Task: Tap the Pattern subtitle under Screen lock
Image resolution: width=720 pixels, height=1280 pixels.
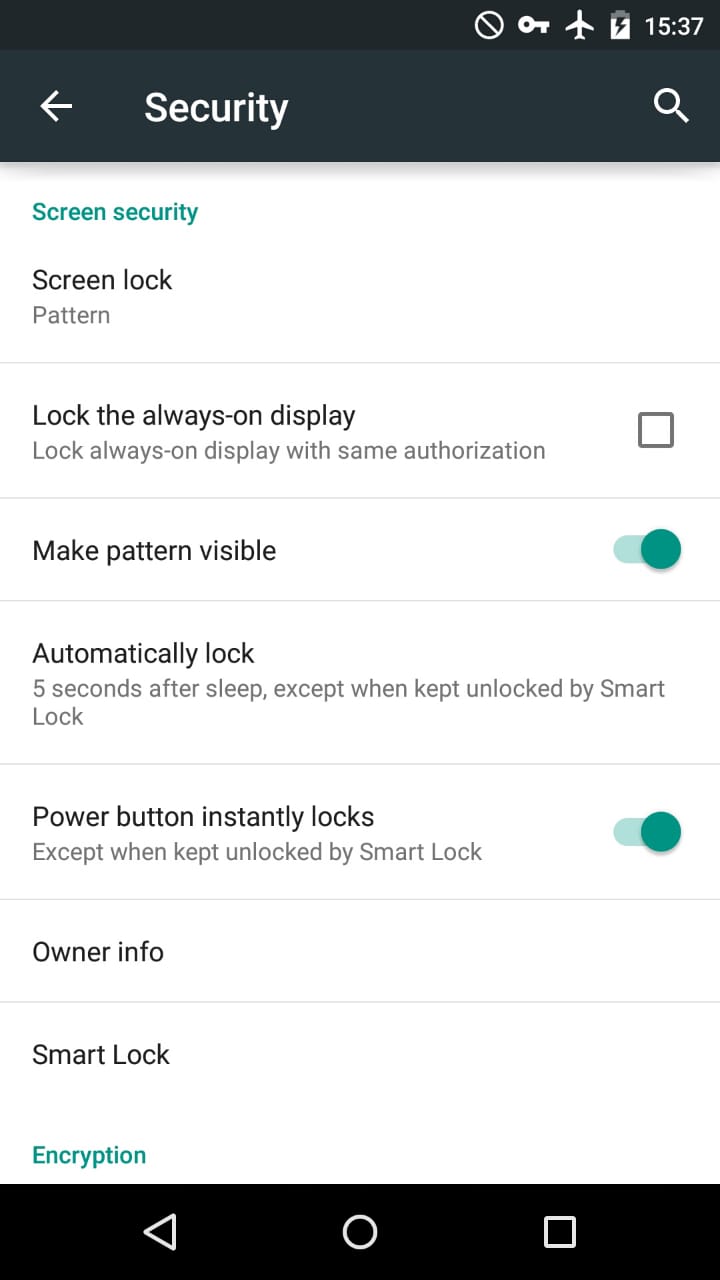Action: click(71, 315)
